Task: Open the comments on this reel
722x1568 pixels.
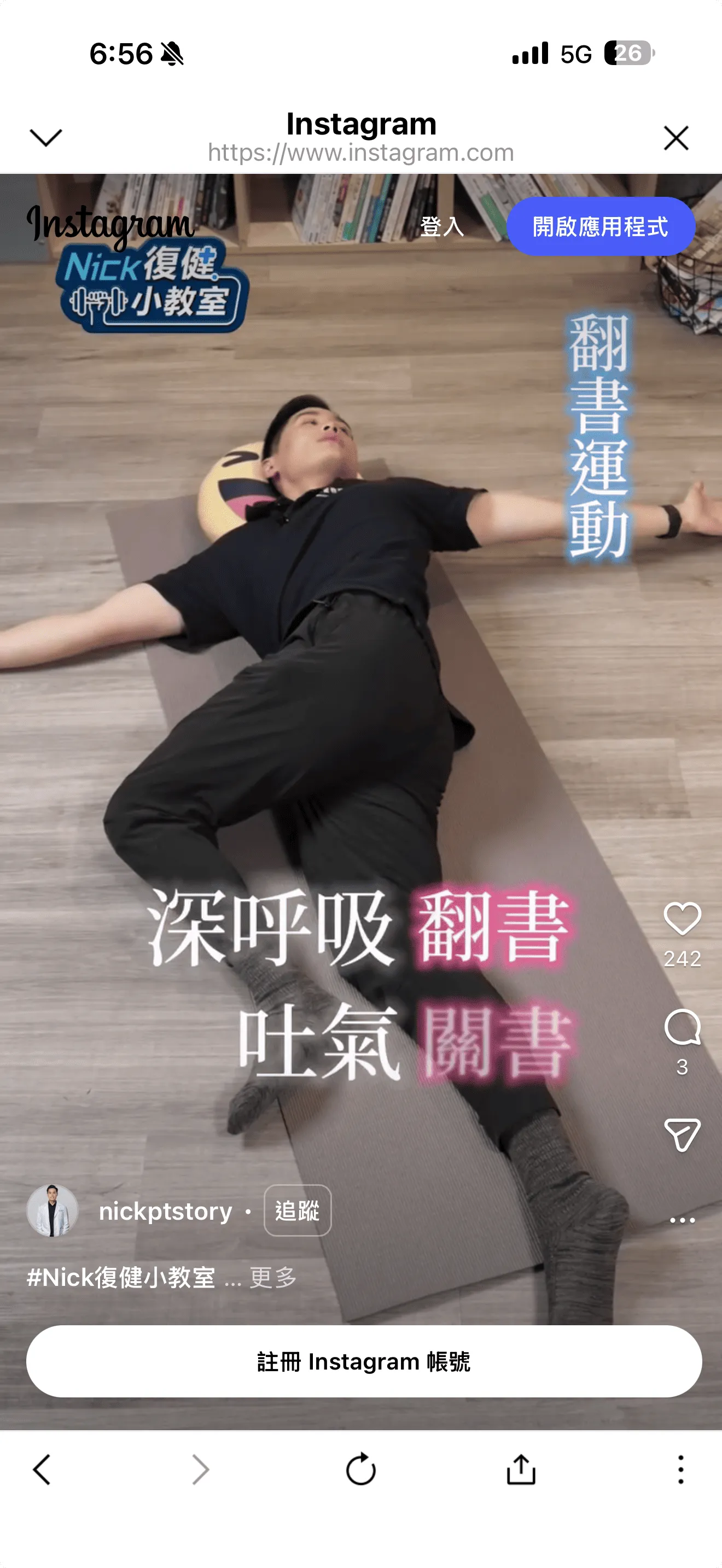Action: 682,1027
